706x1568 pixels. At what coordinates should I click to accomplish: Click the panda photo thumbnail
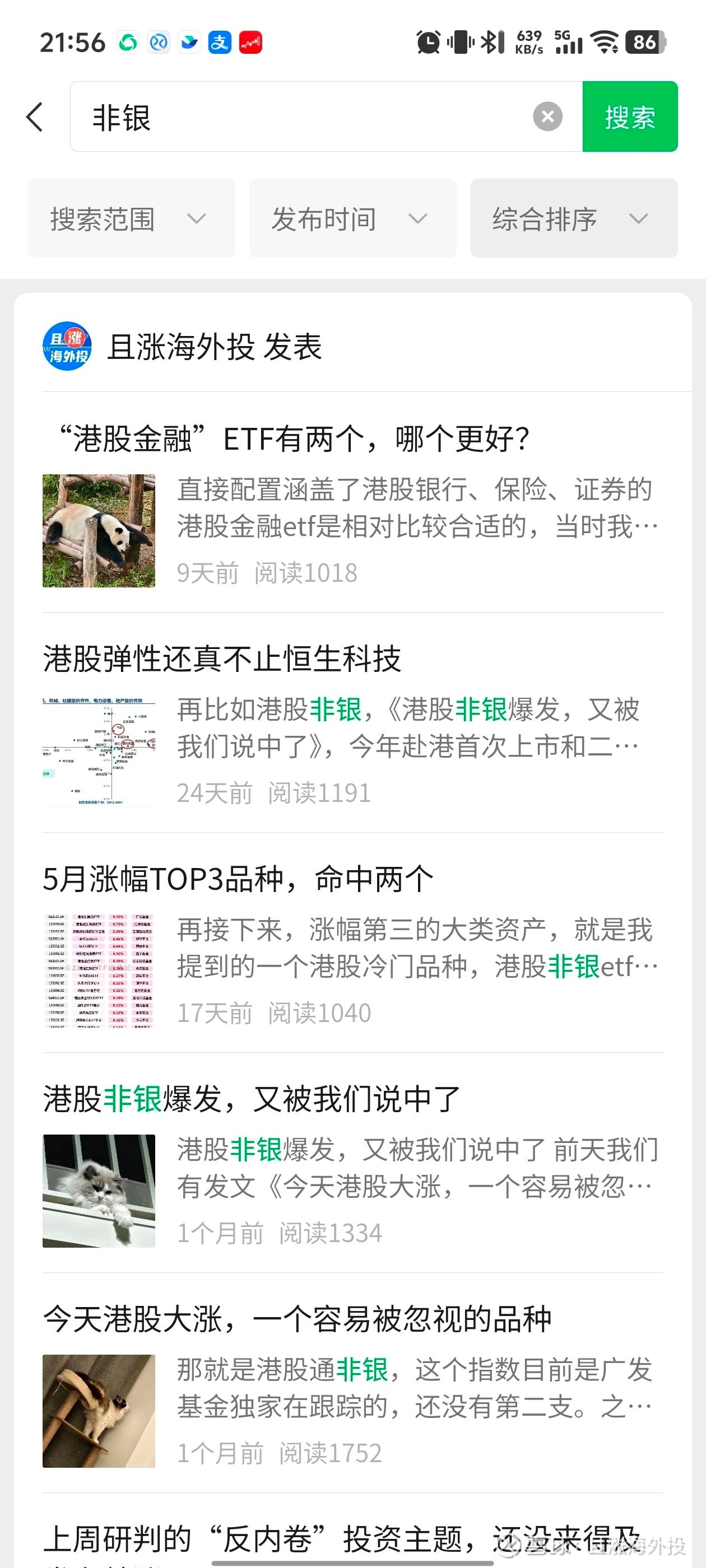(97, 531)
